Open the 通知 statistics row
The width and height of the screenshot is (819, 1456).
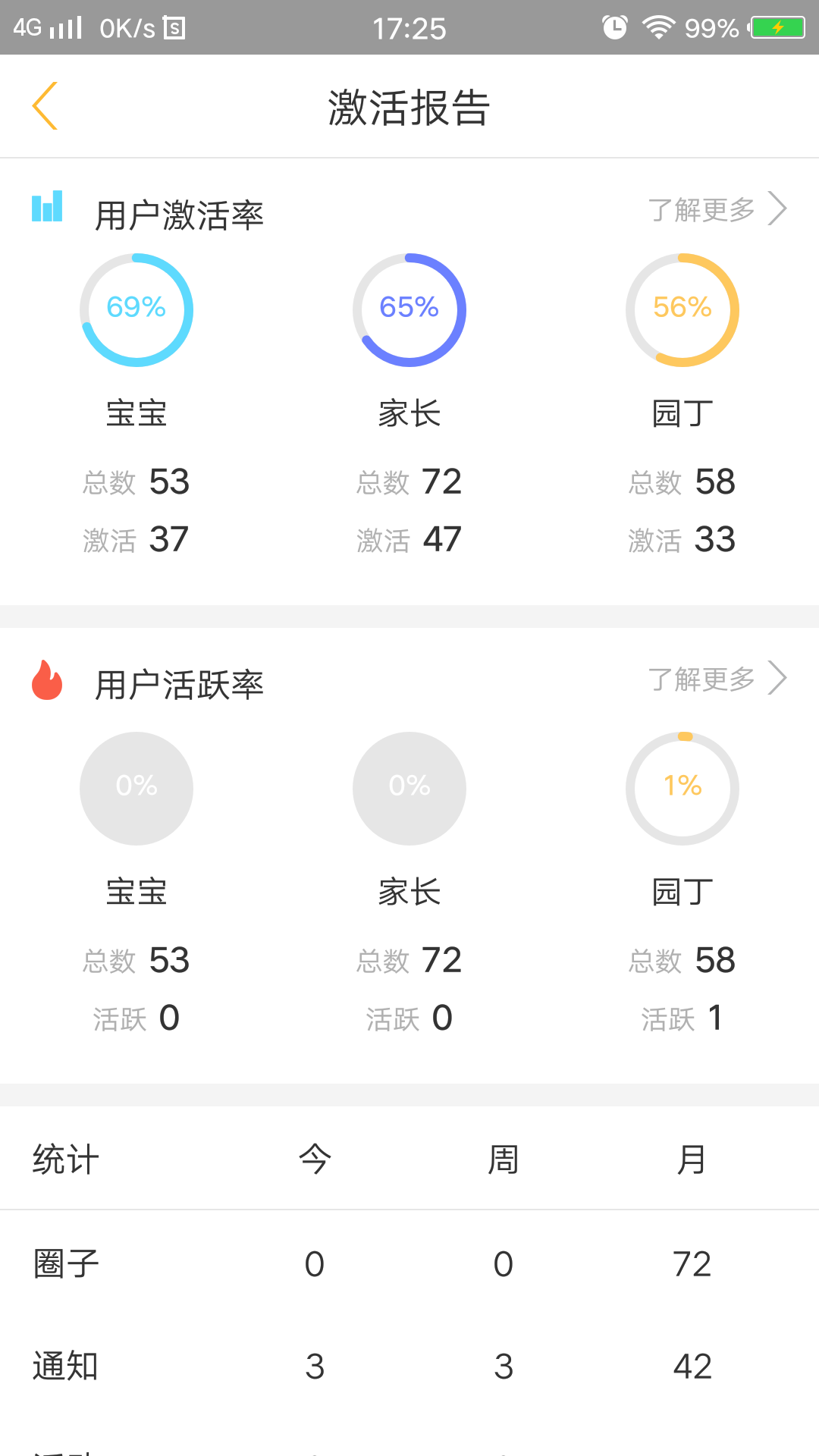point(64,1367)
